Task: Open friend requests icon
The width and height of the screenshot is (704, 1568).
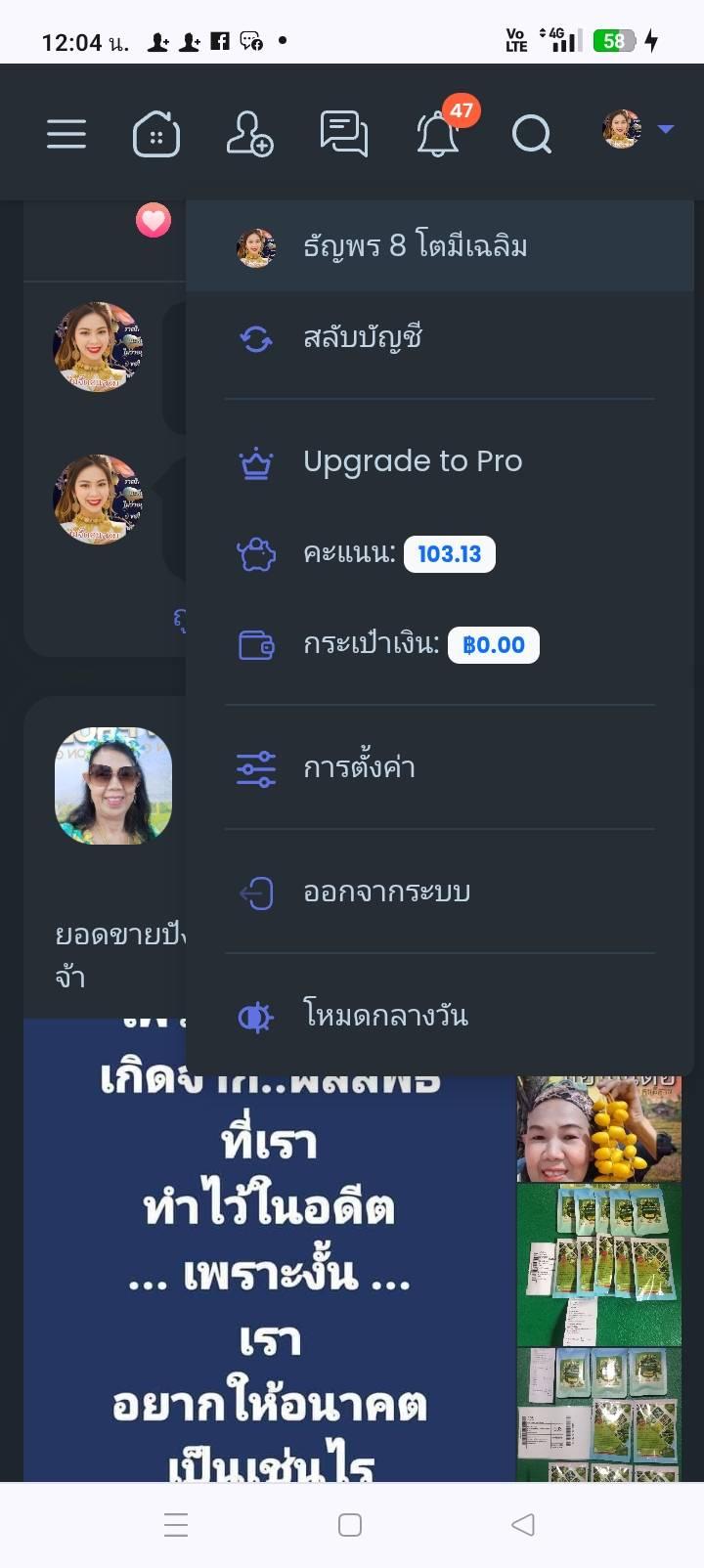Action: [x=249, y=133]
